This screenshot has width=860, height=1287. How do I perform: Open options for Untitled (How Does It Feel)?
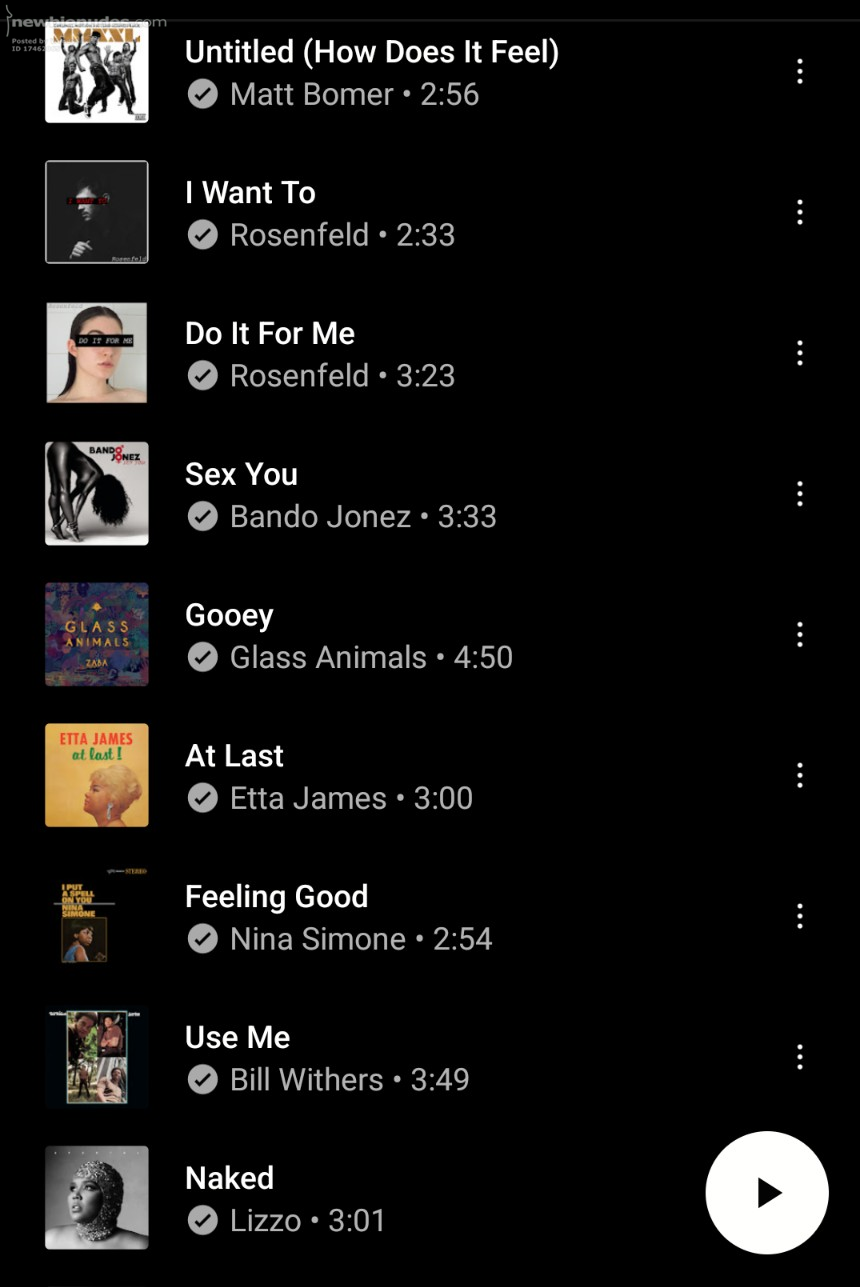(x=799, y=72)
